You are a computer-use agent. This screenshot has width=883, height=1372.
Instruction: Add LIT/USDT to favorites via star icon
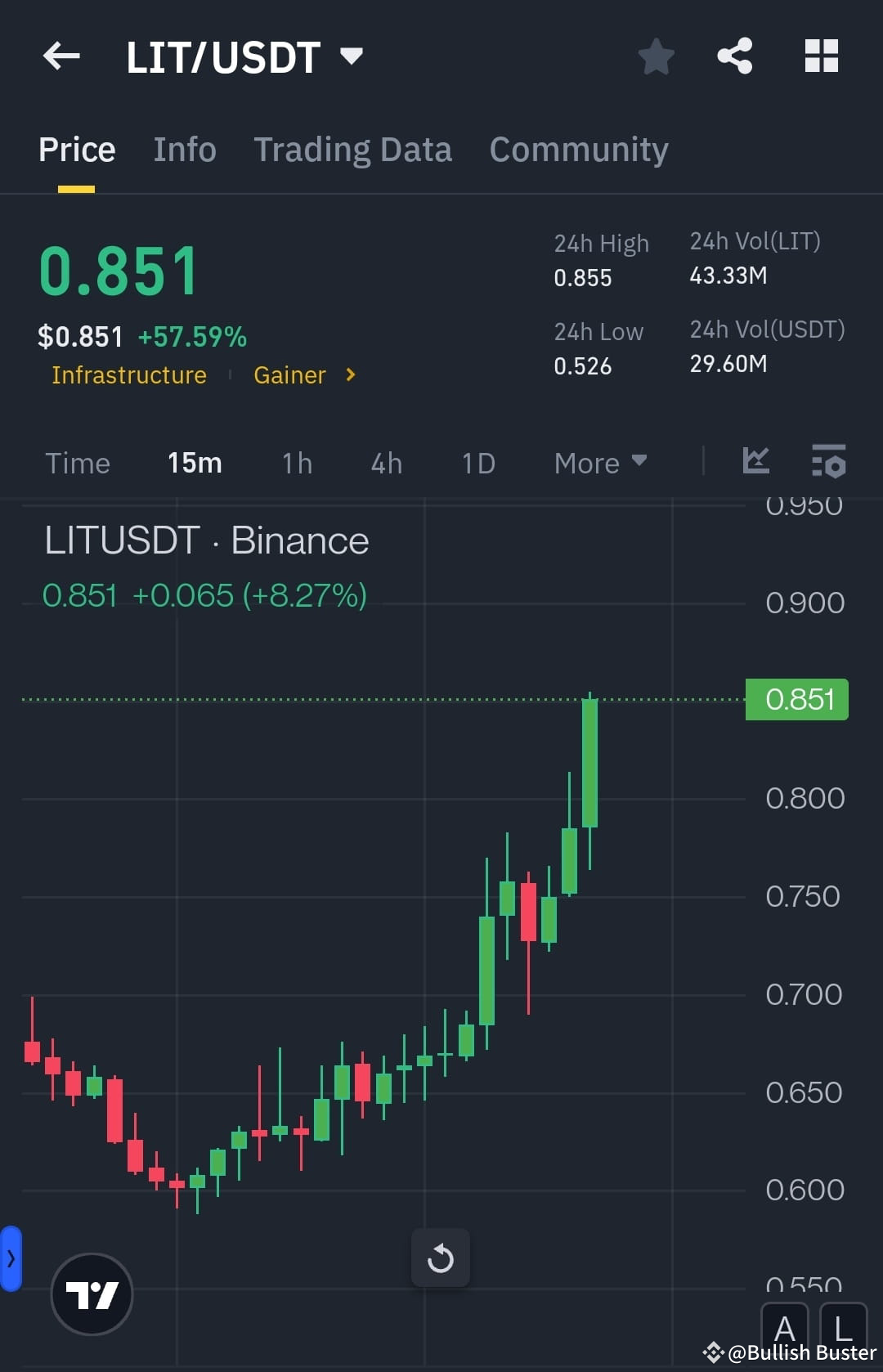[x=656, y=56]
